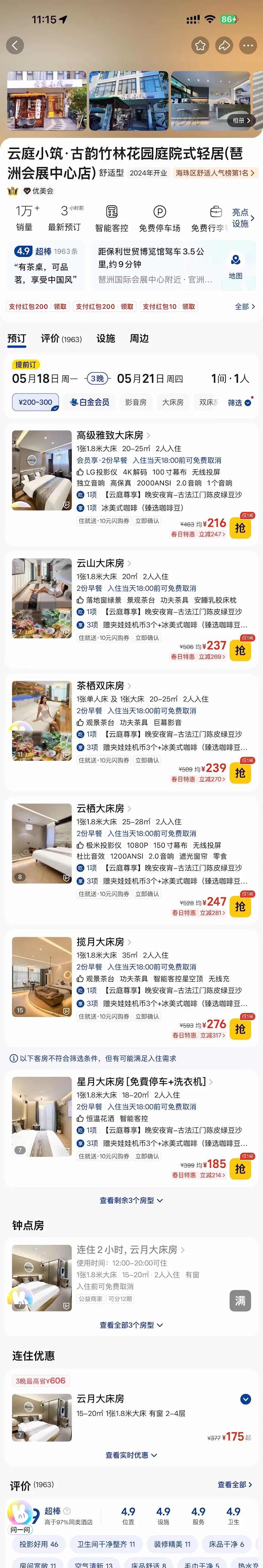Image resolution: width=263 pixels, height=1568 pixels.
Task: Share this hotel page
Action: (224, 45)
